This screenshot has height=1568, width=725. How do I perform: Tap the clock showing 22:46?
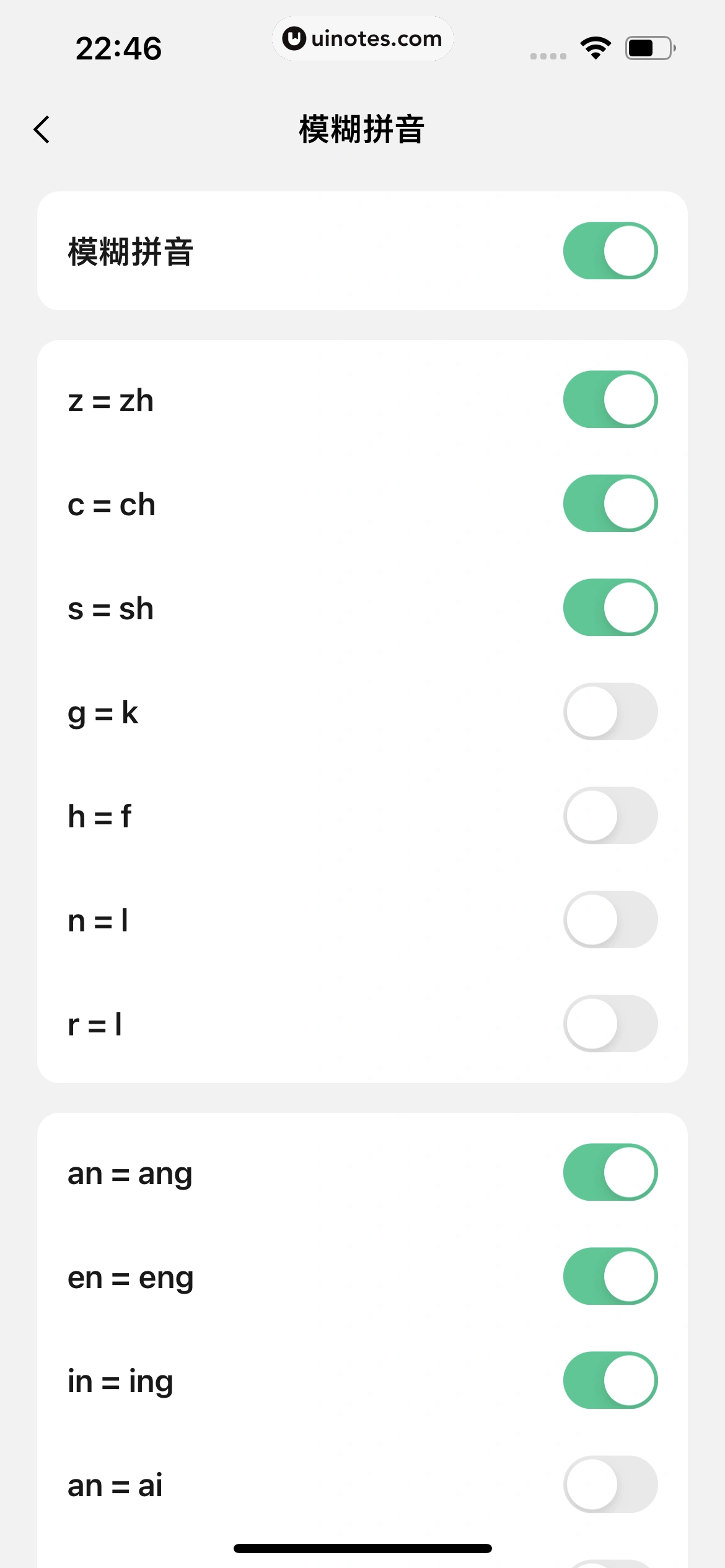point(119,47)
